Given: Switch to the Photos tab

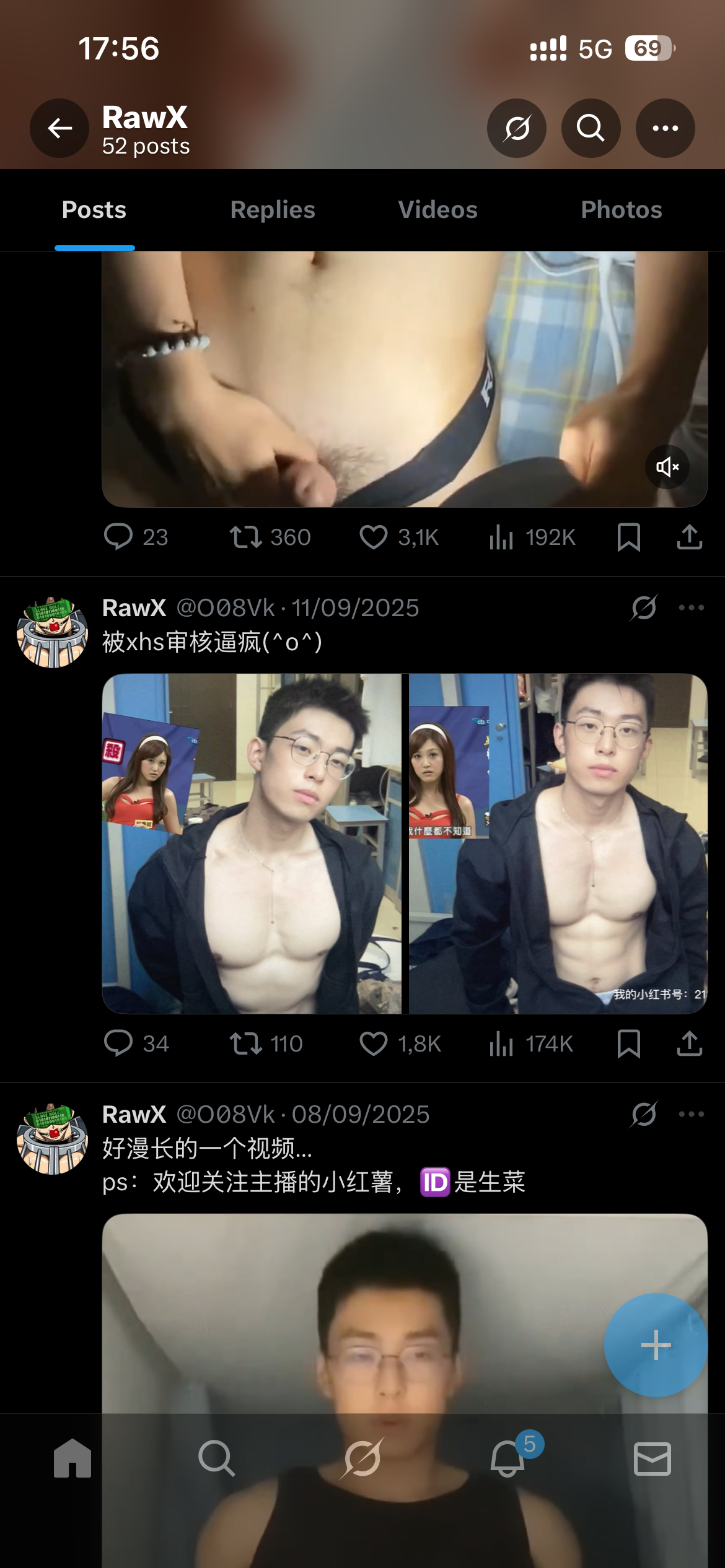Looking at the screenshot, I should coord(622,210).
